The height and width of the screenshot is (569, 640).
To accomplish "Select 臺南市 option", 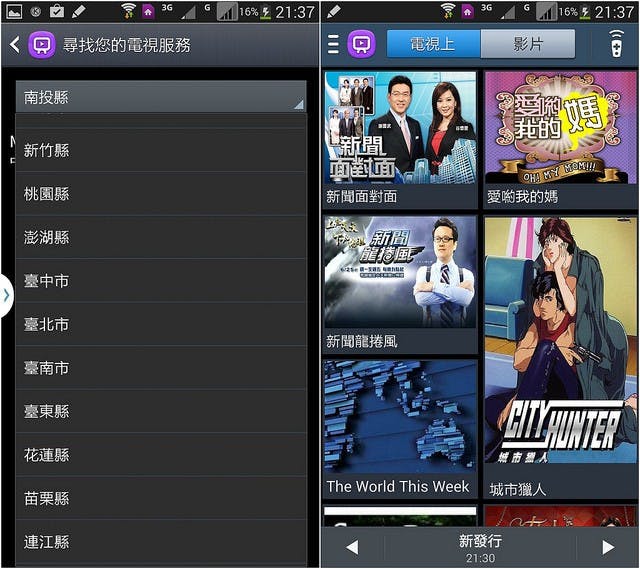I will click(x=160, y=368).
